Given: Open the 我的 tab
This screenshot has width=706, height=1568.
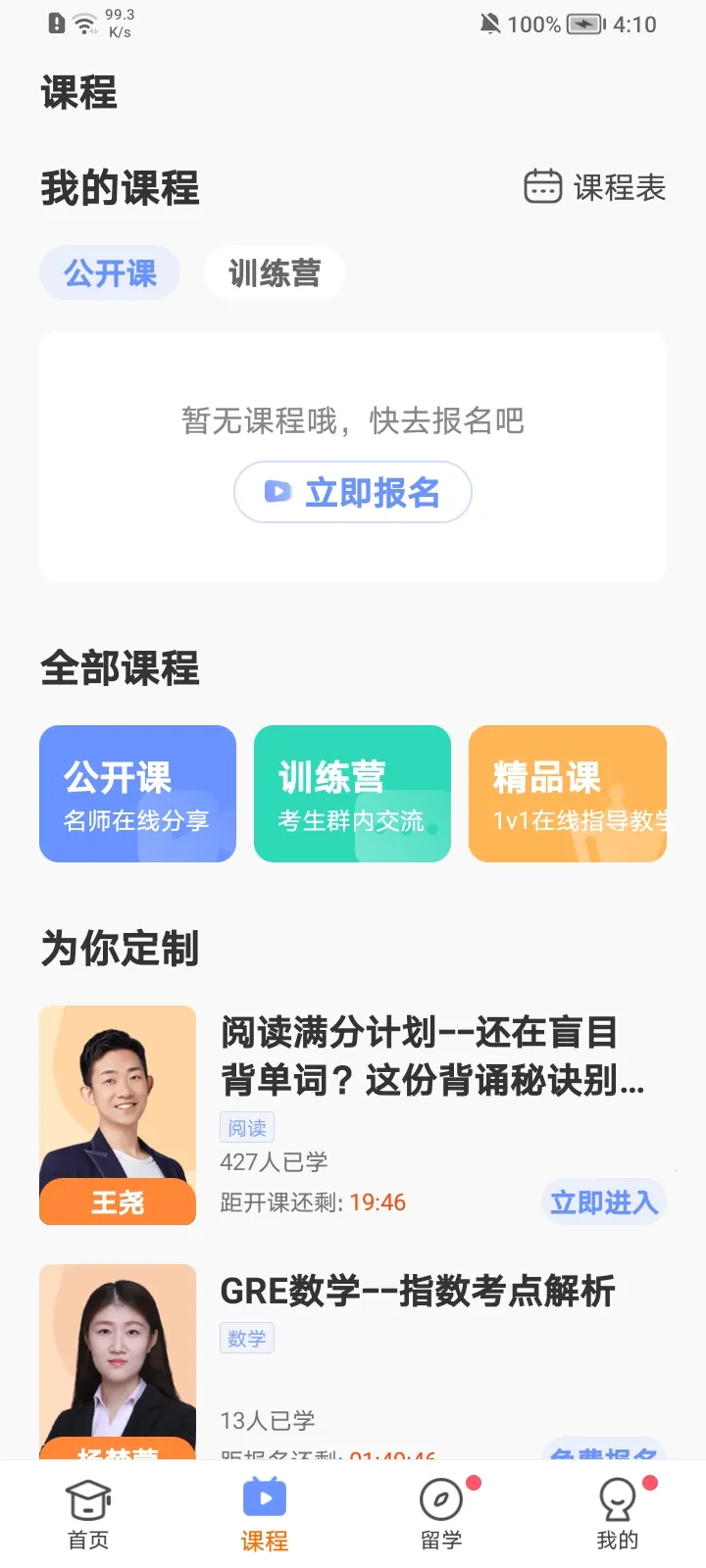Looking at the screenshot, I should (x=618, y=1514).
